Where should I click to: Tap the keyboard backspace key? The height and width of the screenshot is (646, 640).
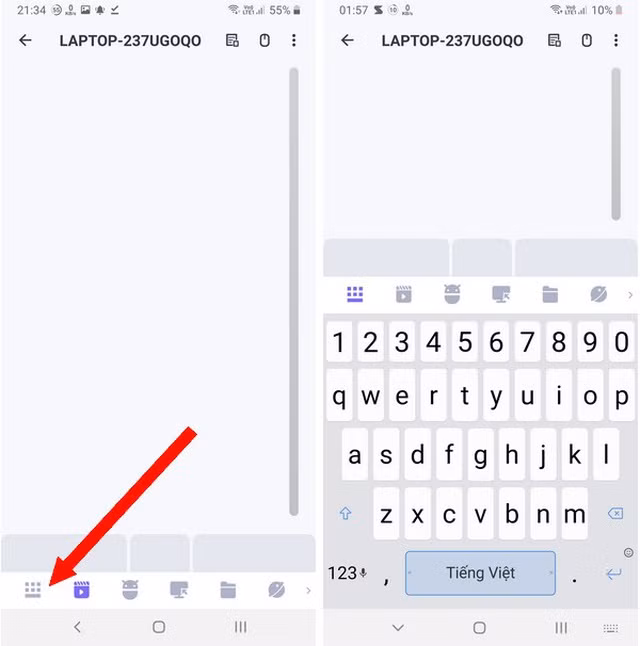(615, 514)
